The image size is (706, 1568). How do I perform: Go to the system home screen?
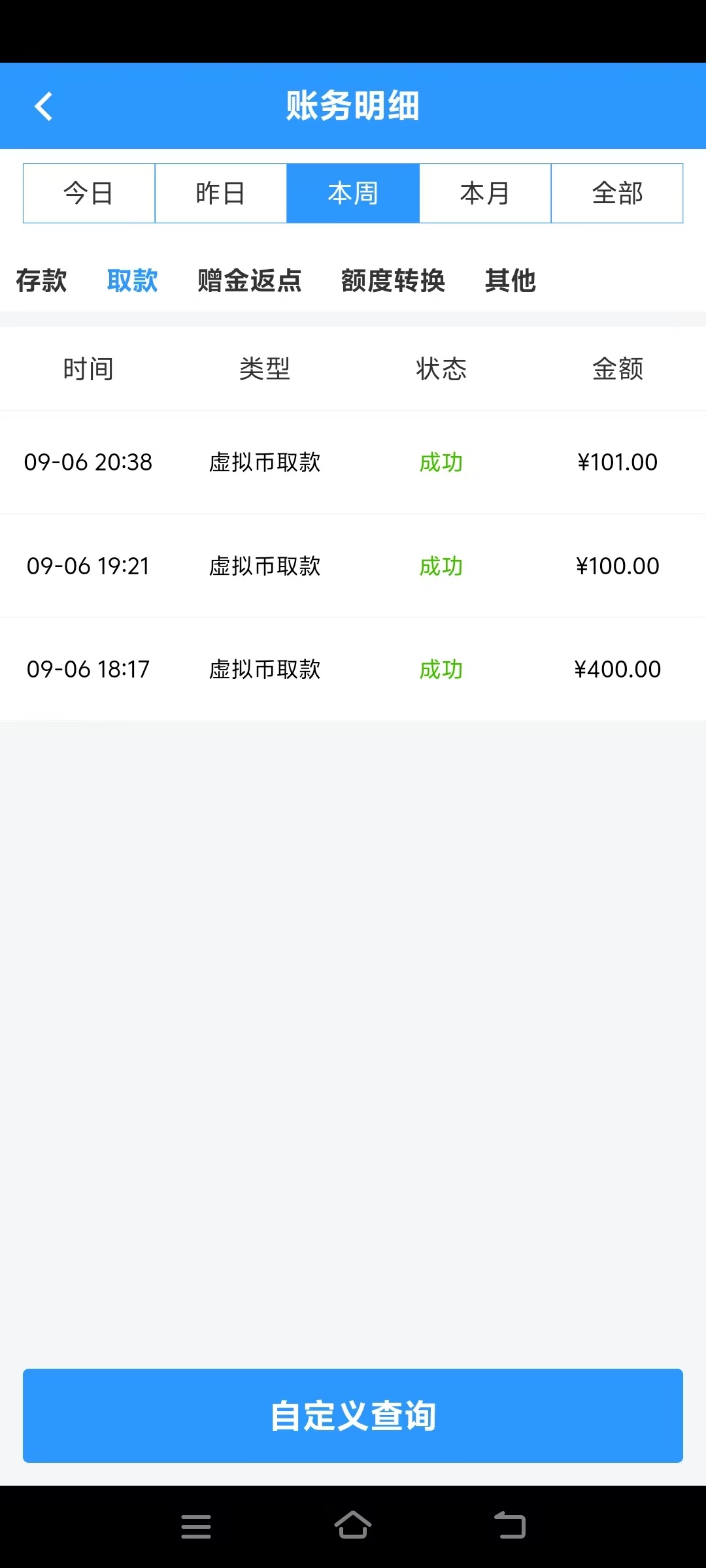pos(353,1526)
